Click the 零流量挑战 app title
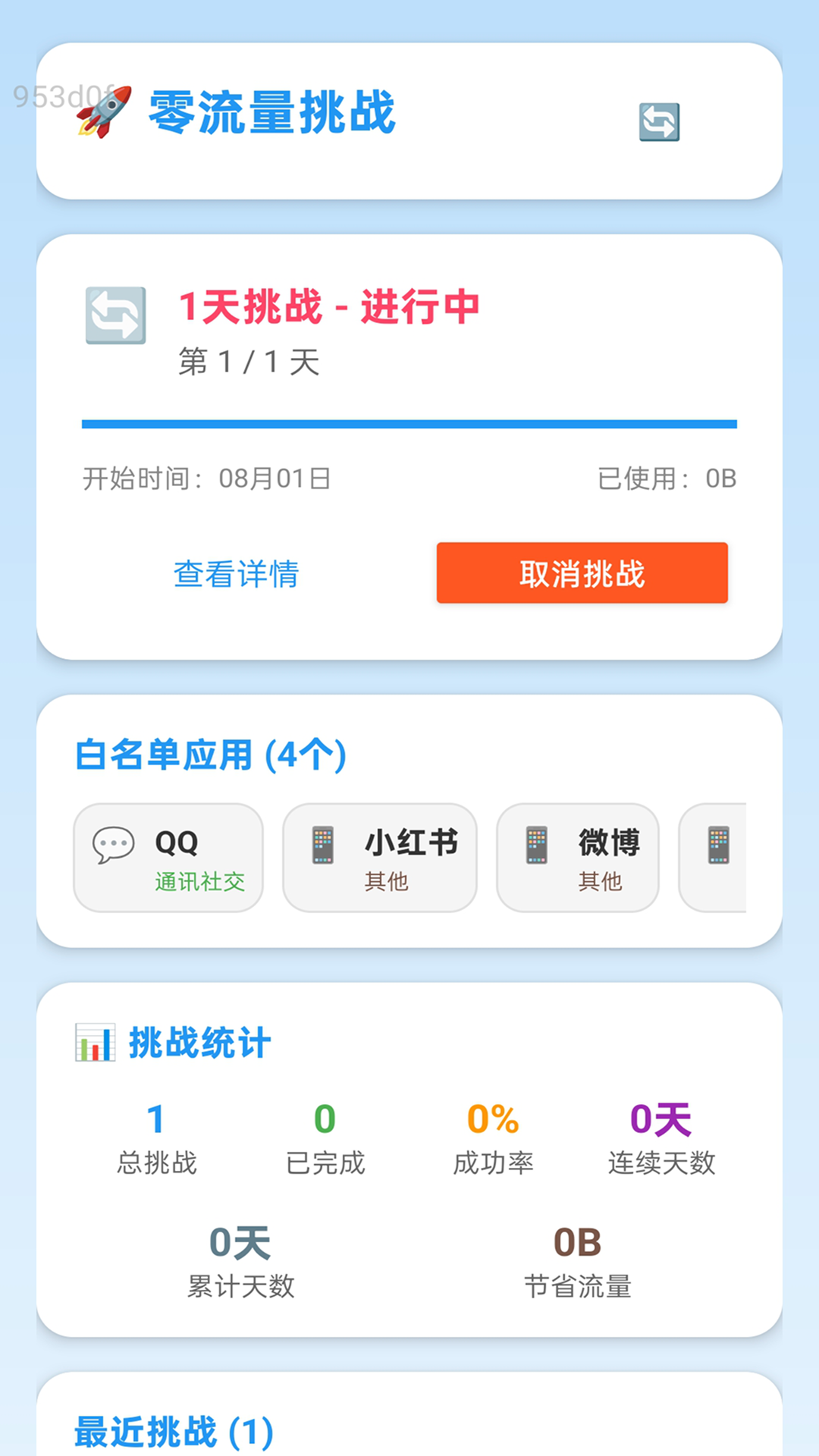Screen dimensions: 819x1456 coord(271,115)
